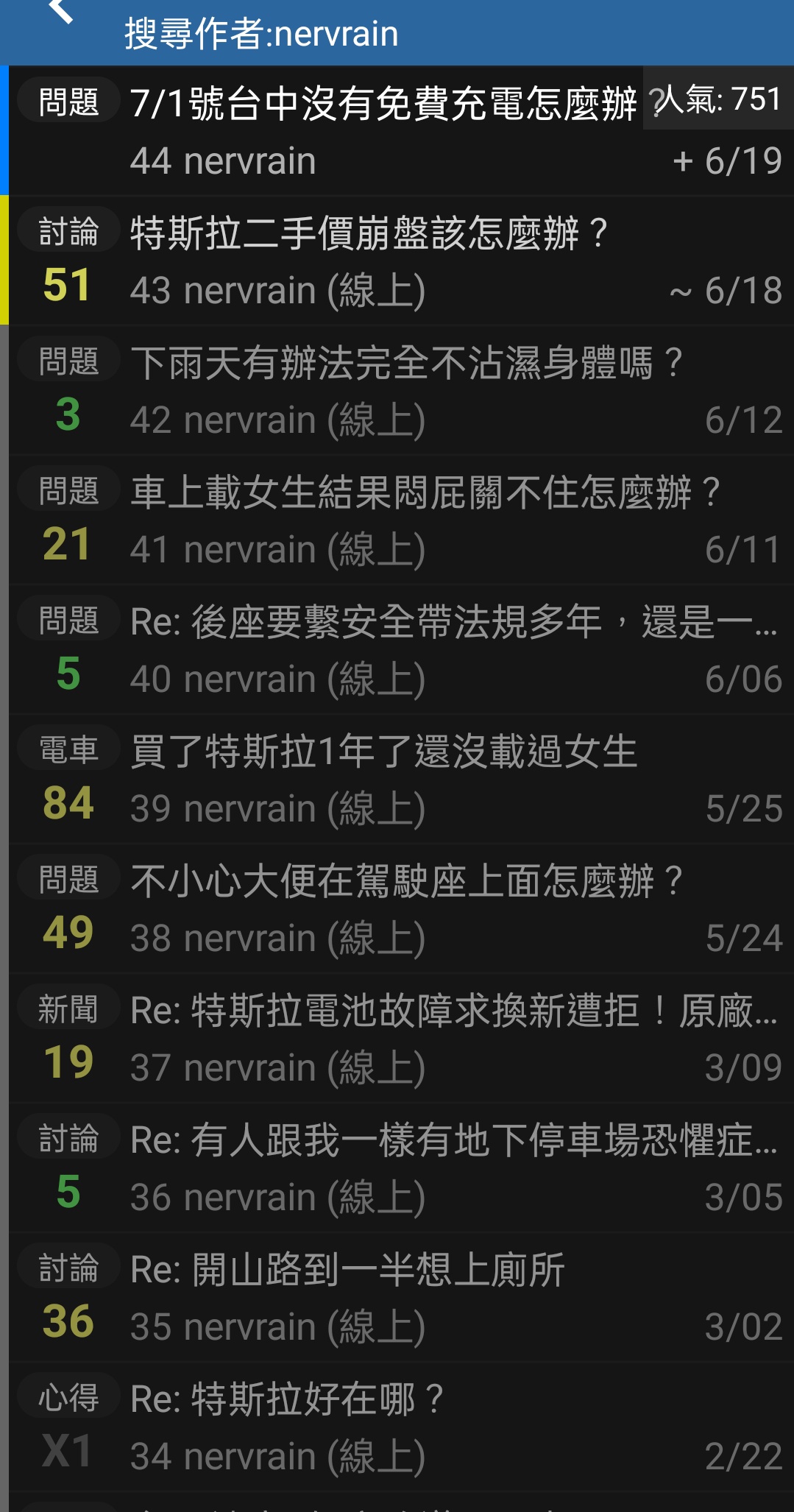Open Re: 後座要繫安全帶法規多年 post

tap(452, 623)
